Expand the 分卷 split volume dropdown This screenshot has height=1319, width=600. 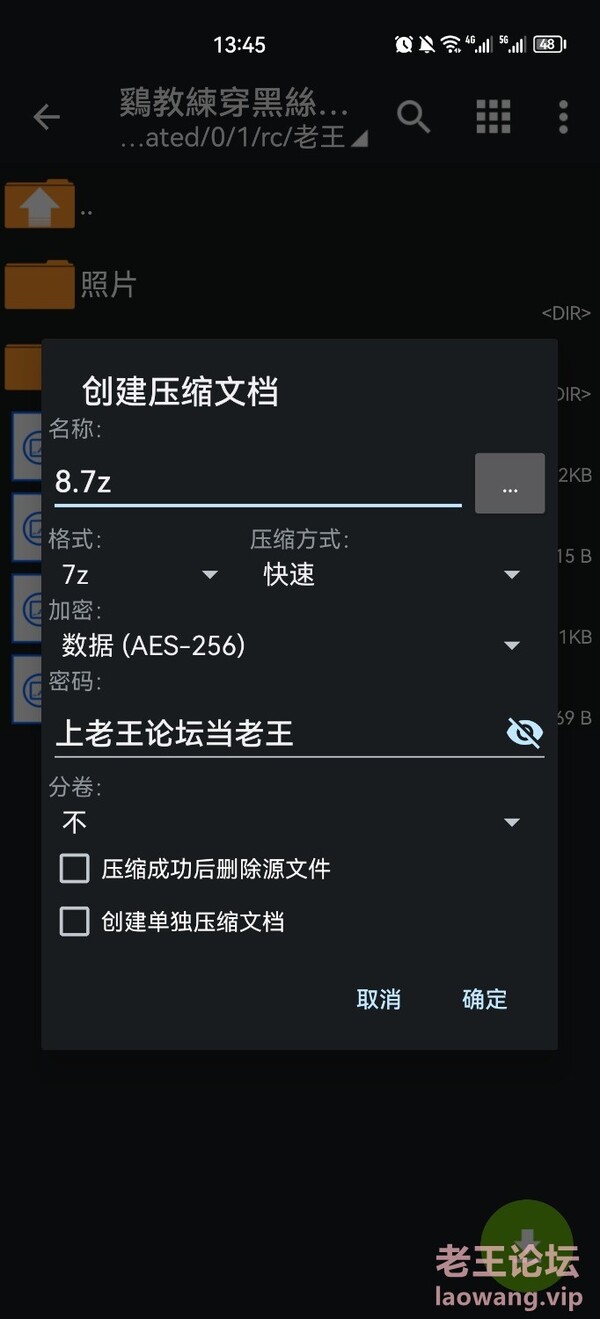pos(290,822)
